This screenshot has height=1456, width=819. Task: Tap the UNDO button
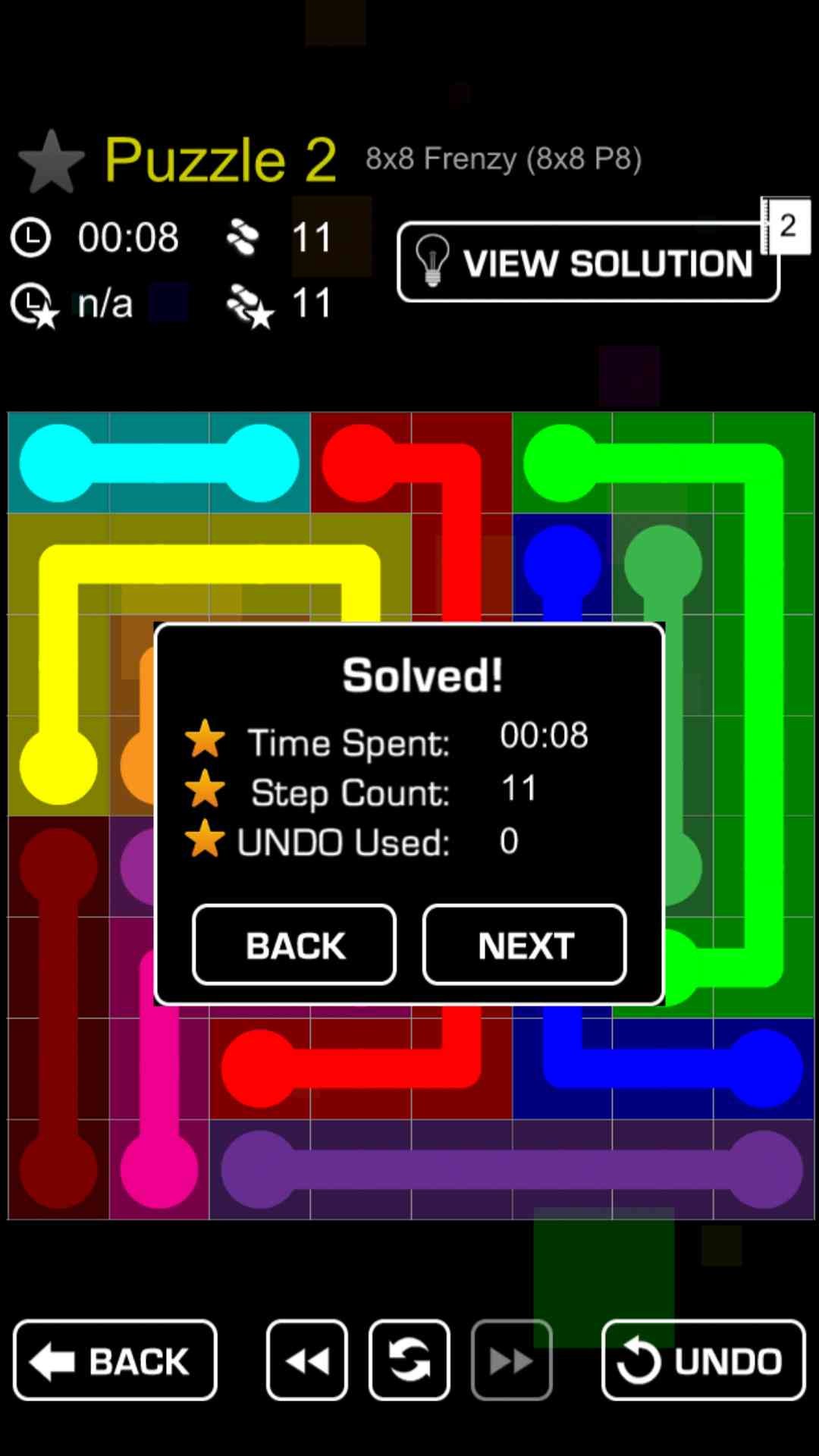pyautogui.click(x=703, y=1360)
